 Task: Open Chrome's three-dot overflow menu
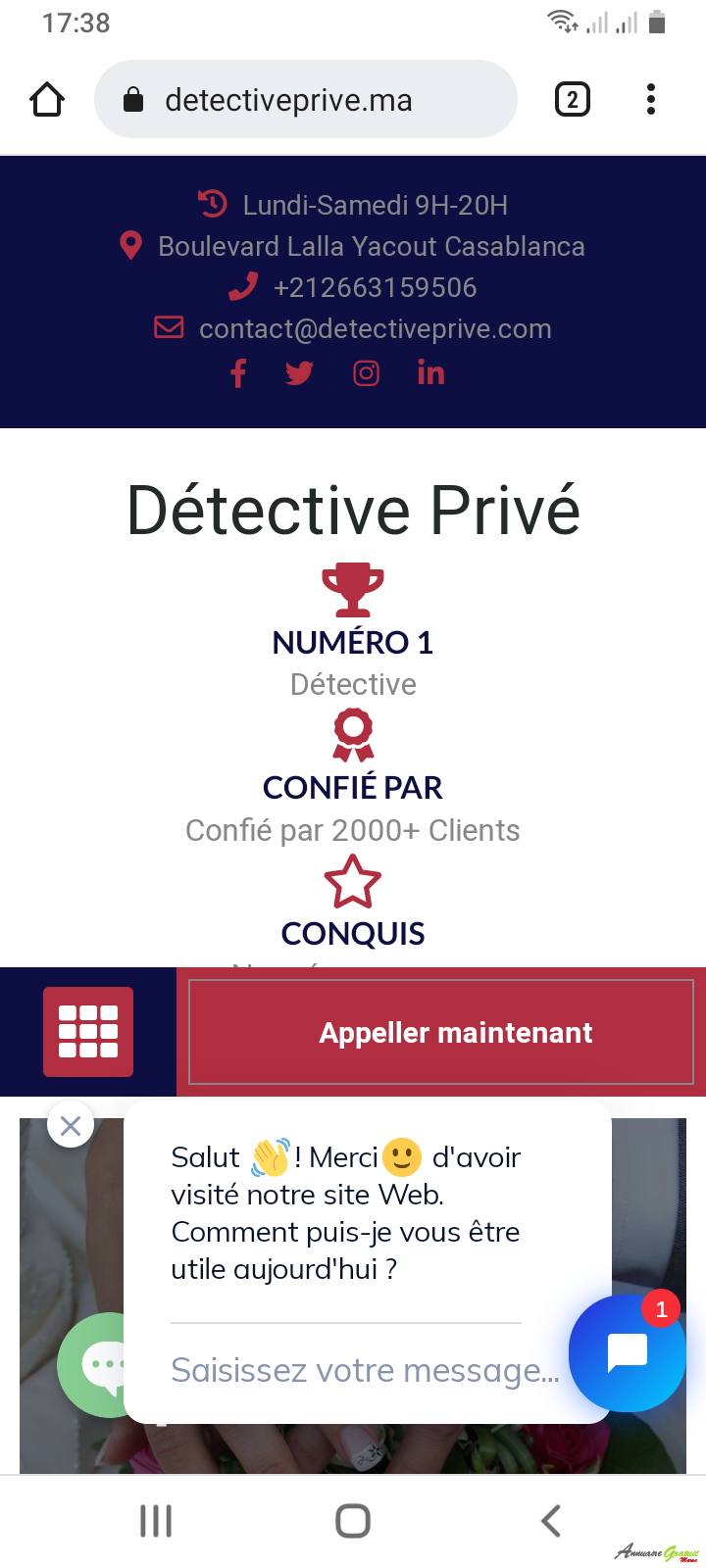point(651,100)
